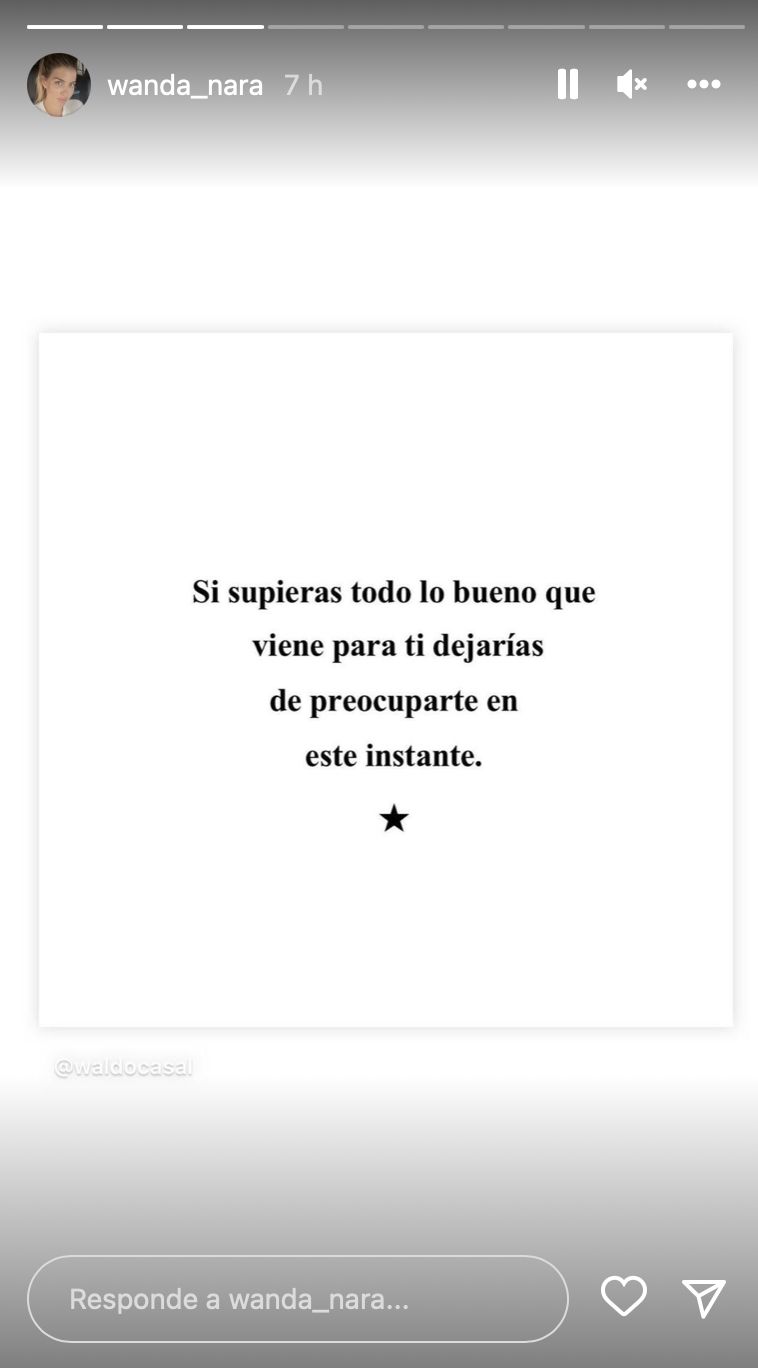Focus the Responde a wanda_nara reply field
Image resolution: width=758 pixels, height=1368 pixels.
297,1299
